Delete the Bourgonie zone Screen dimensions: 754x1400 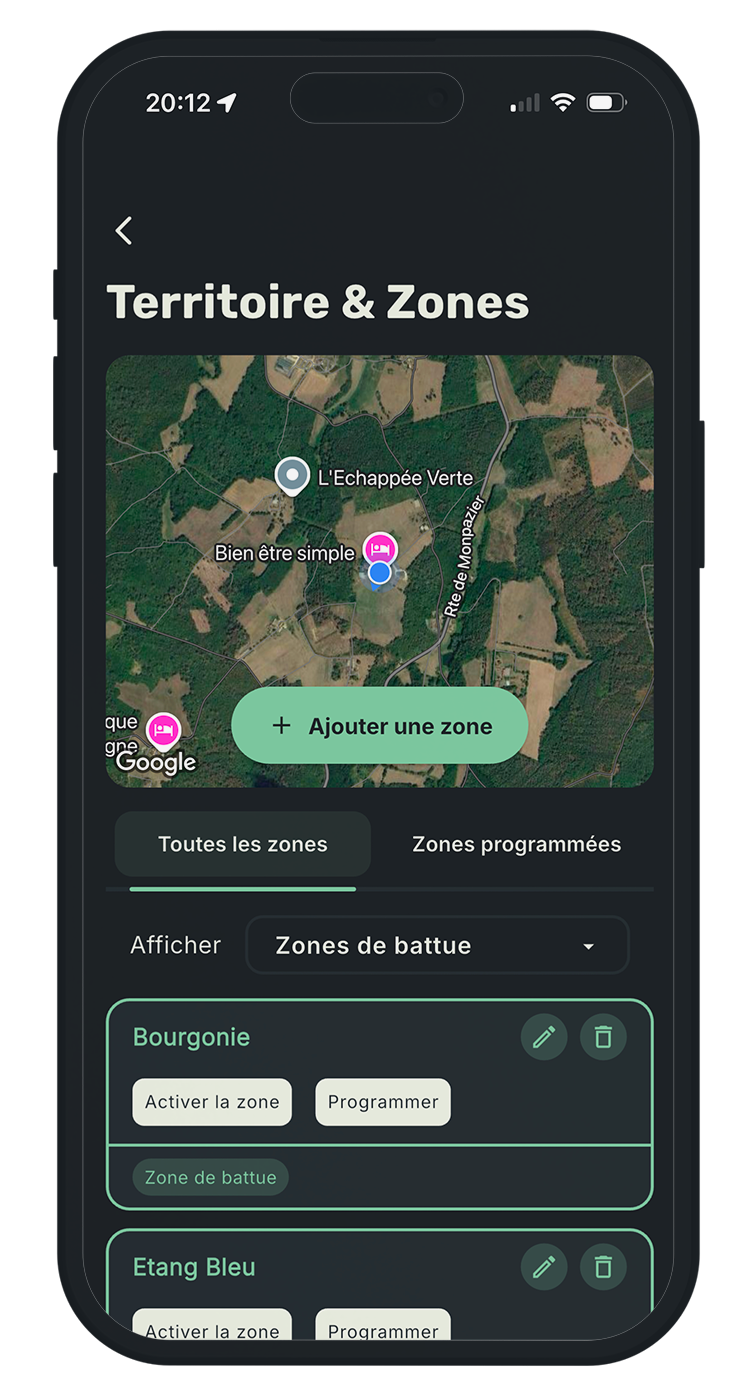point(603,1037)
